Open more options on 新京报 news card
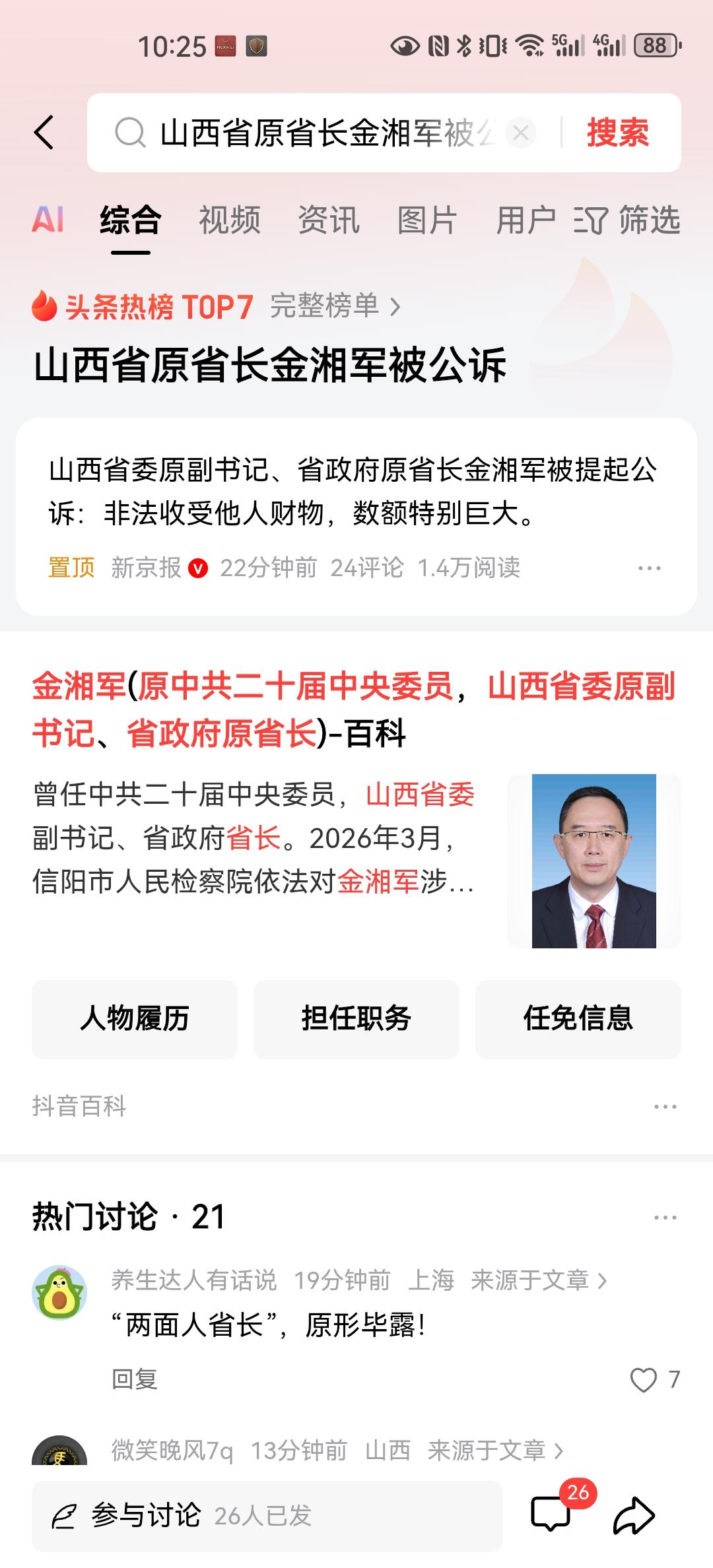The image size is (713, 1568). pyautogui.click(x=650, y=568)
